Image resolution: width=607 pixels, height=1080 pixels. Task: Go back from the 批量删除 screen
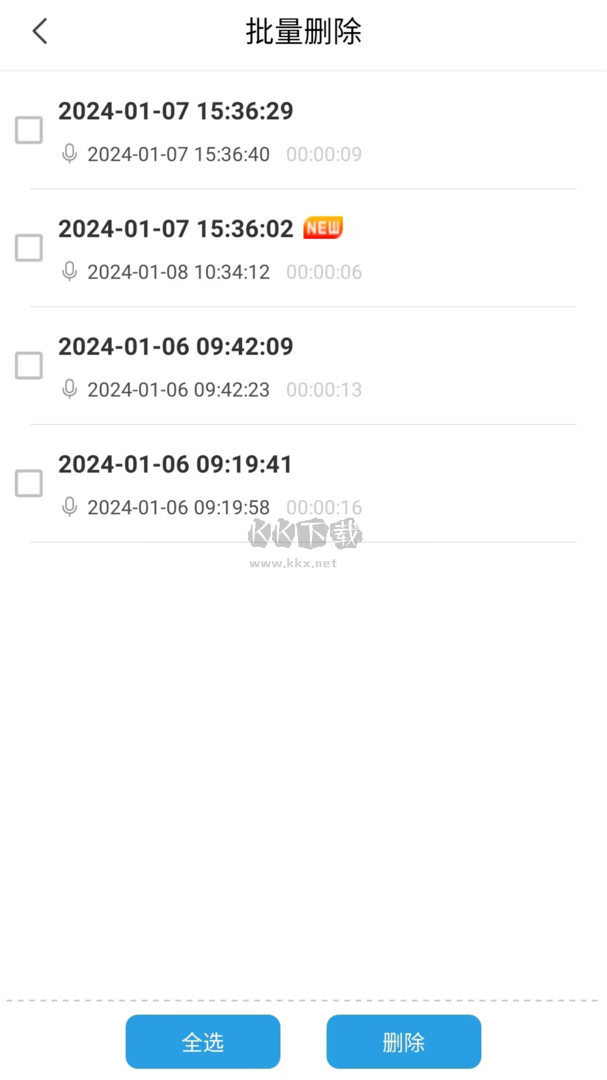40,31
